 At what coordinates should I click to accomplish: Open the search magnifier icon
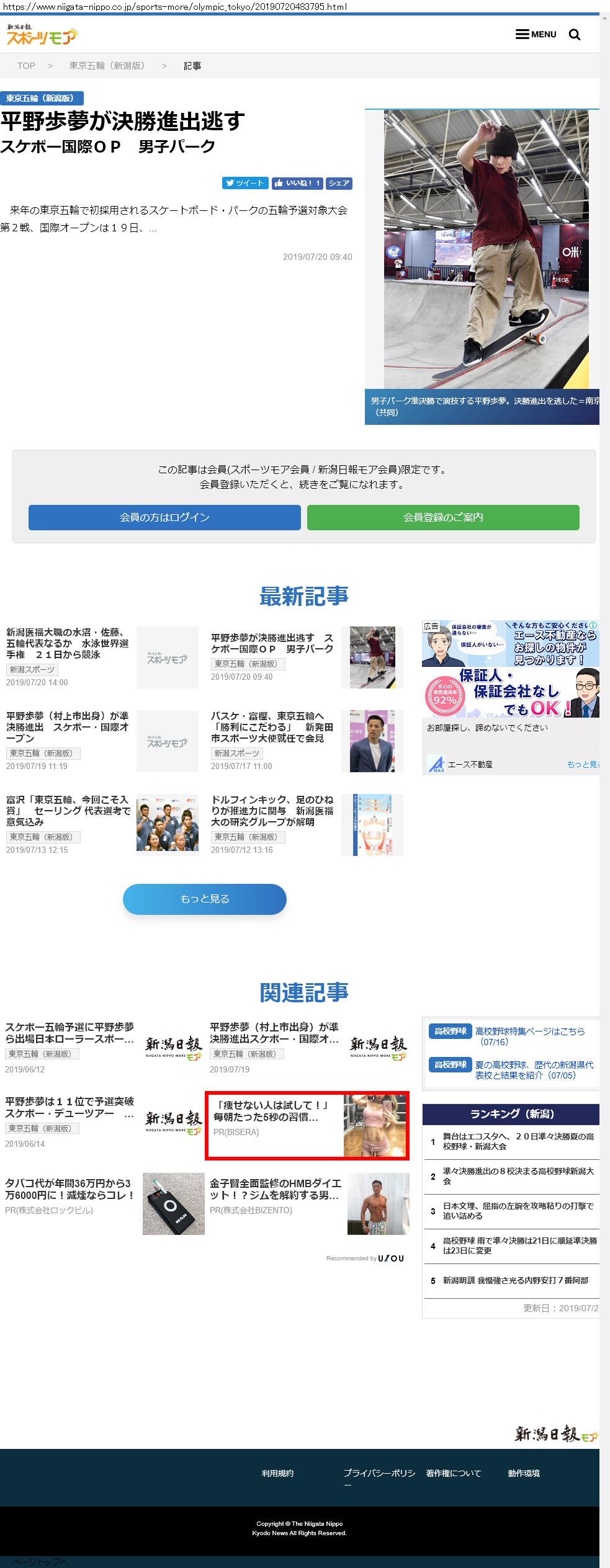[x=575, y=35]
